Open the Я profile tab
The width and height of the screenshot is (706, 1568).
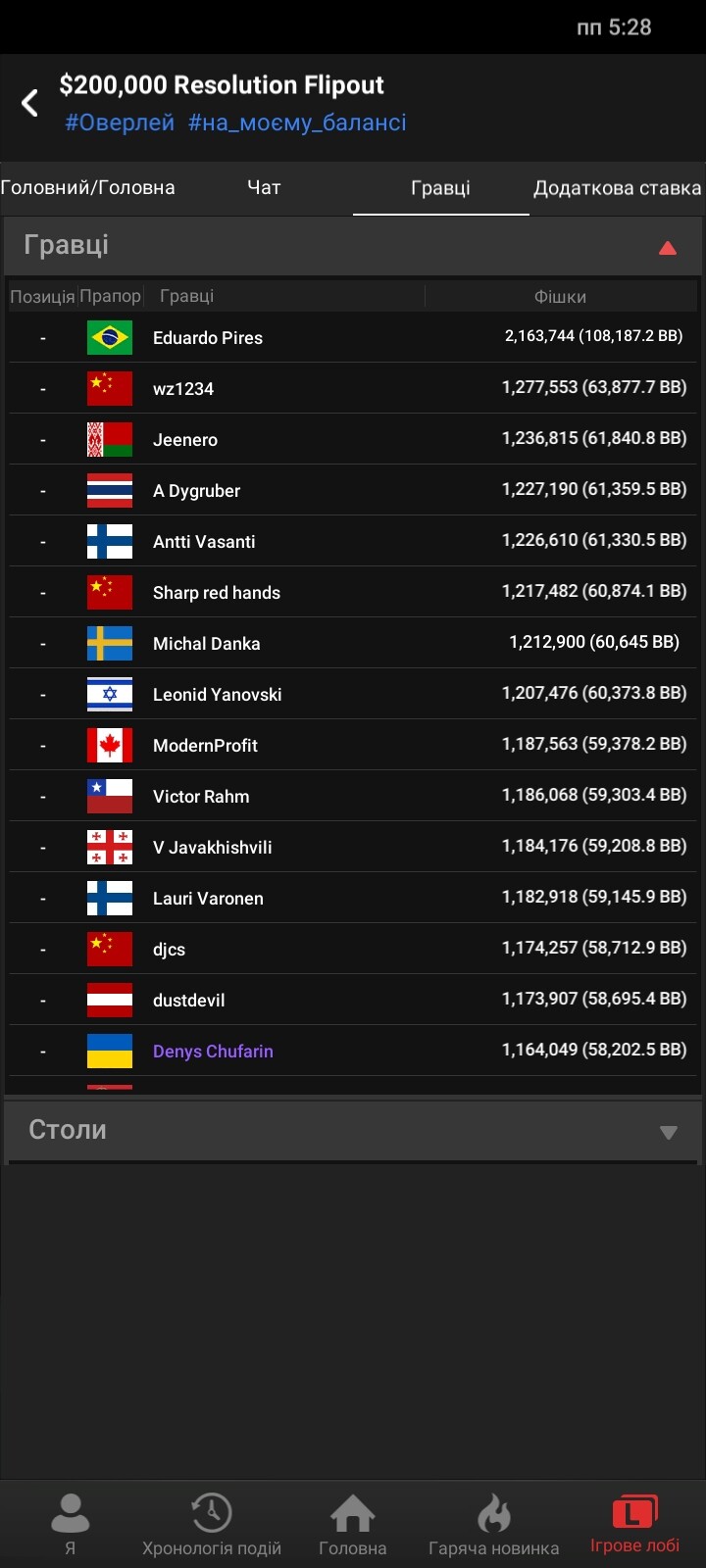point(70,1524)
